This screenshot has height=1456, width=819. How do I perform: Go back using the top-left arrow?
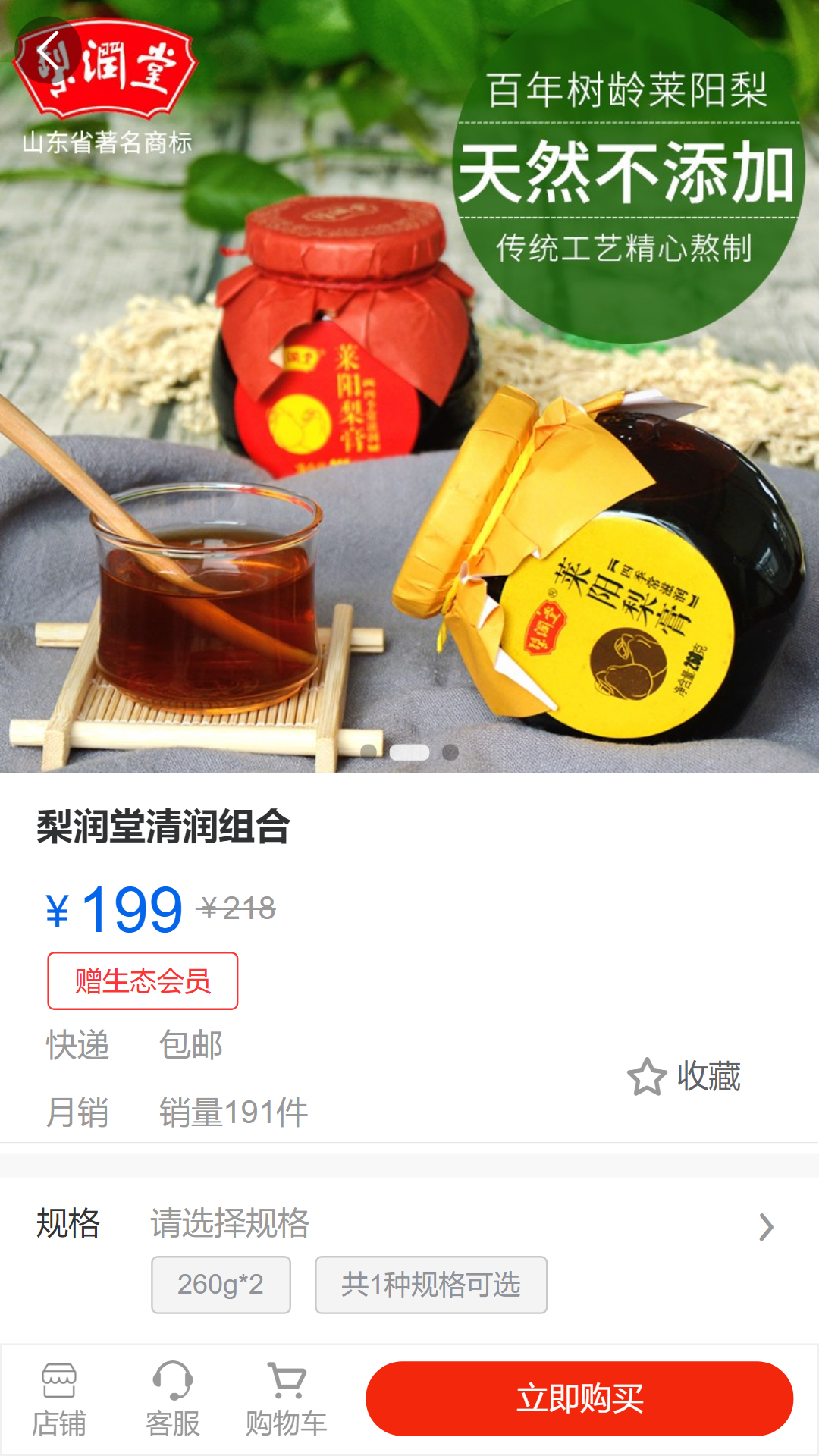49,50
